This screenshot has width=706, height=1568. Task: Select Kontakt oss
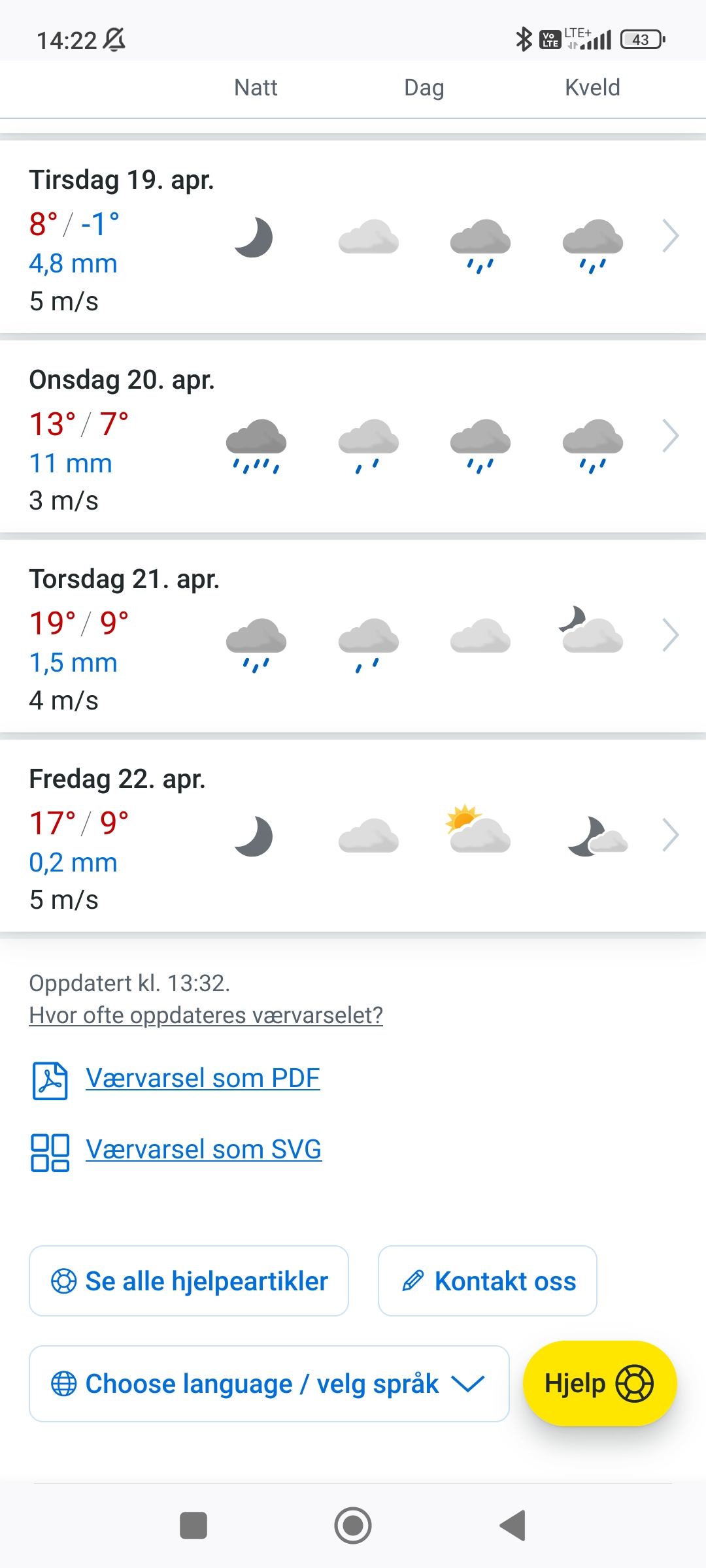point(488,1281)
